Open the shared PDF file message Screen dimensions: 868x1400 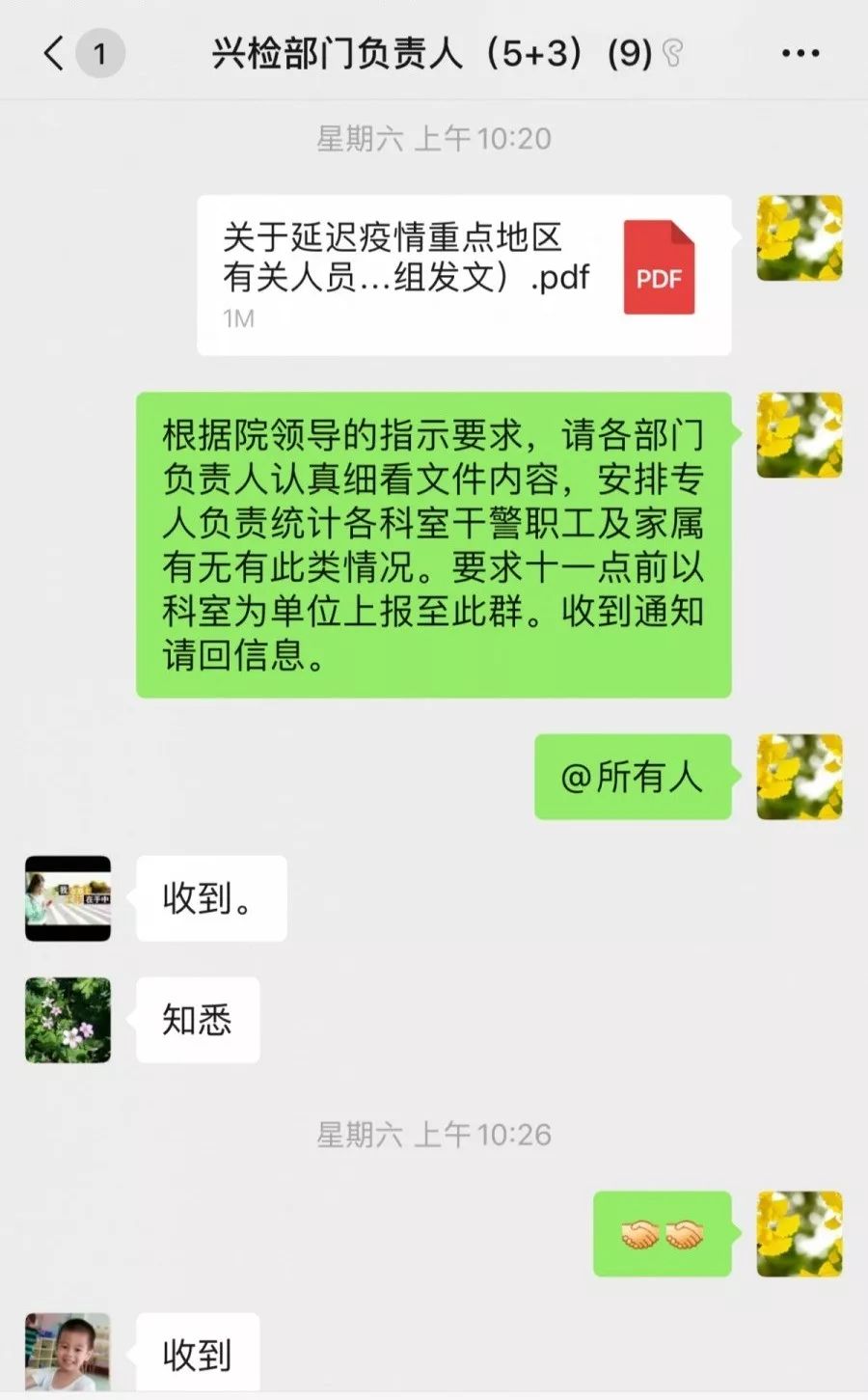[463, 275]
